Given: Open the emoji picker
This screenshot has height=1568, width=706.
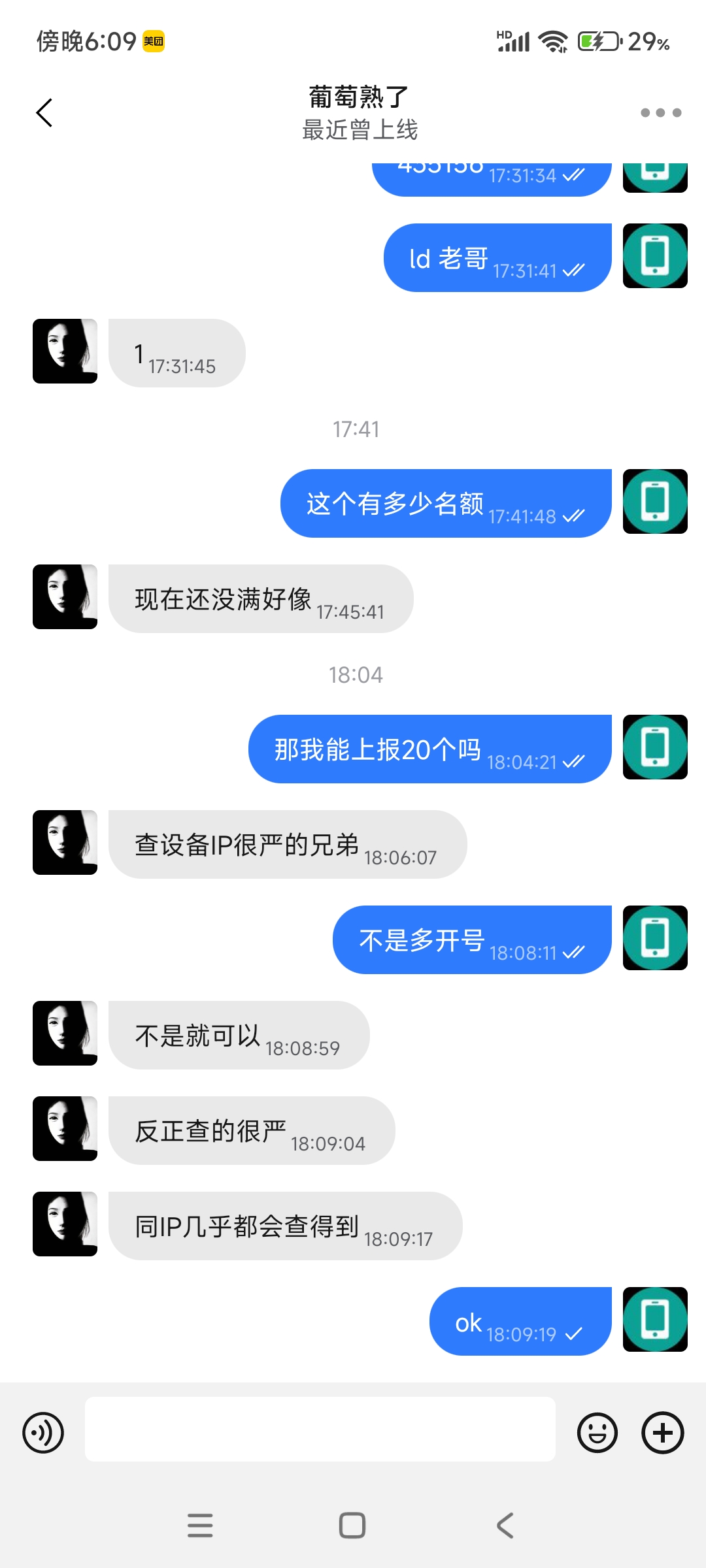Looking at the screenshot, I should [597, 1433].
